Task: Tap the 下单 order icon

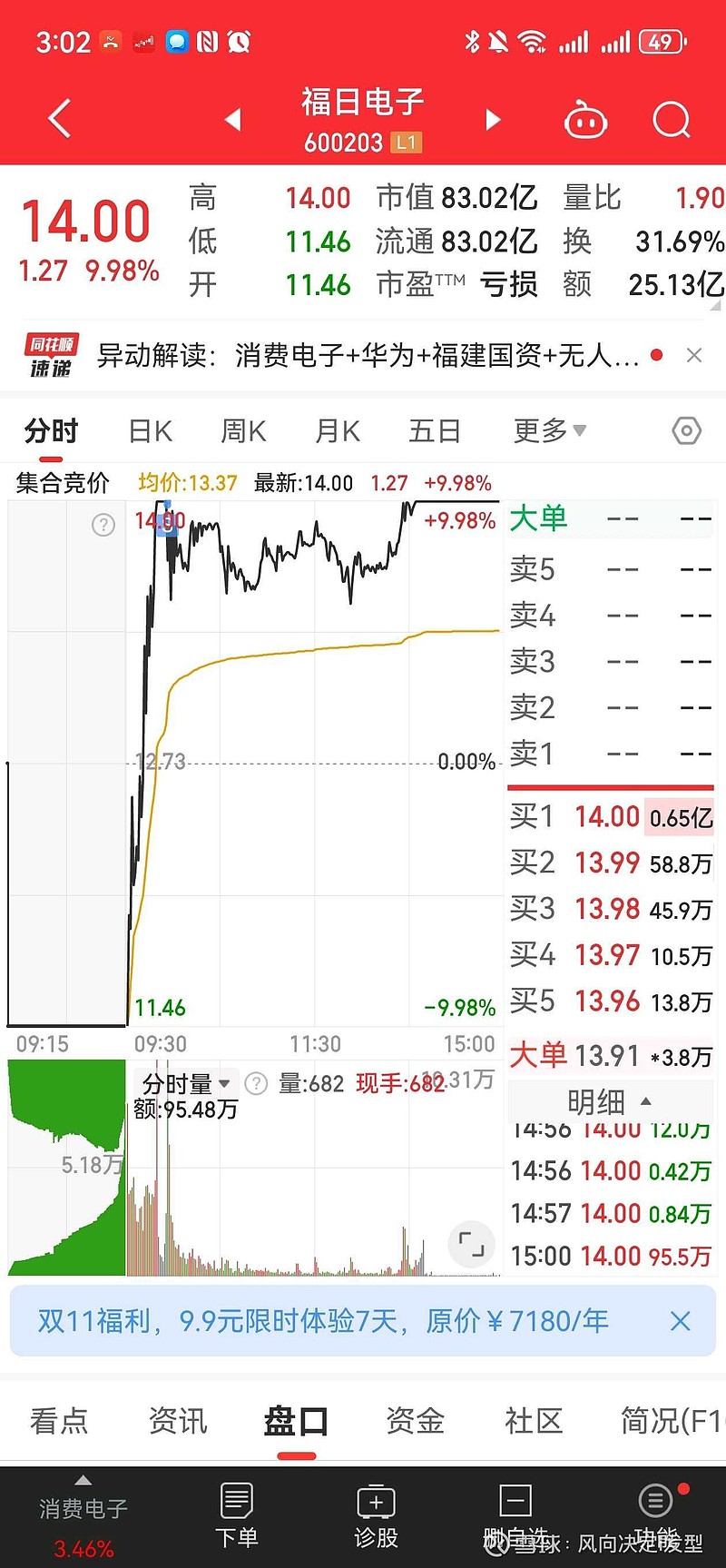Action: 236,1512
